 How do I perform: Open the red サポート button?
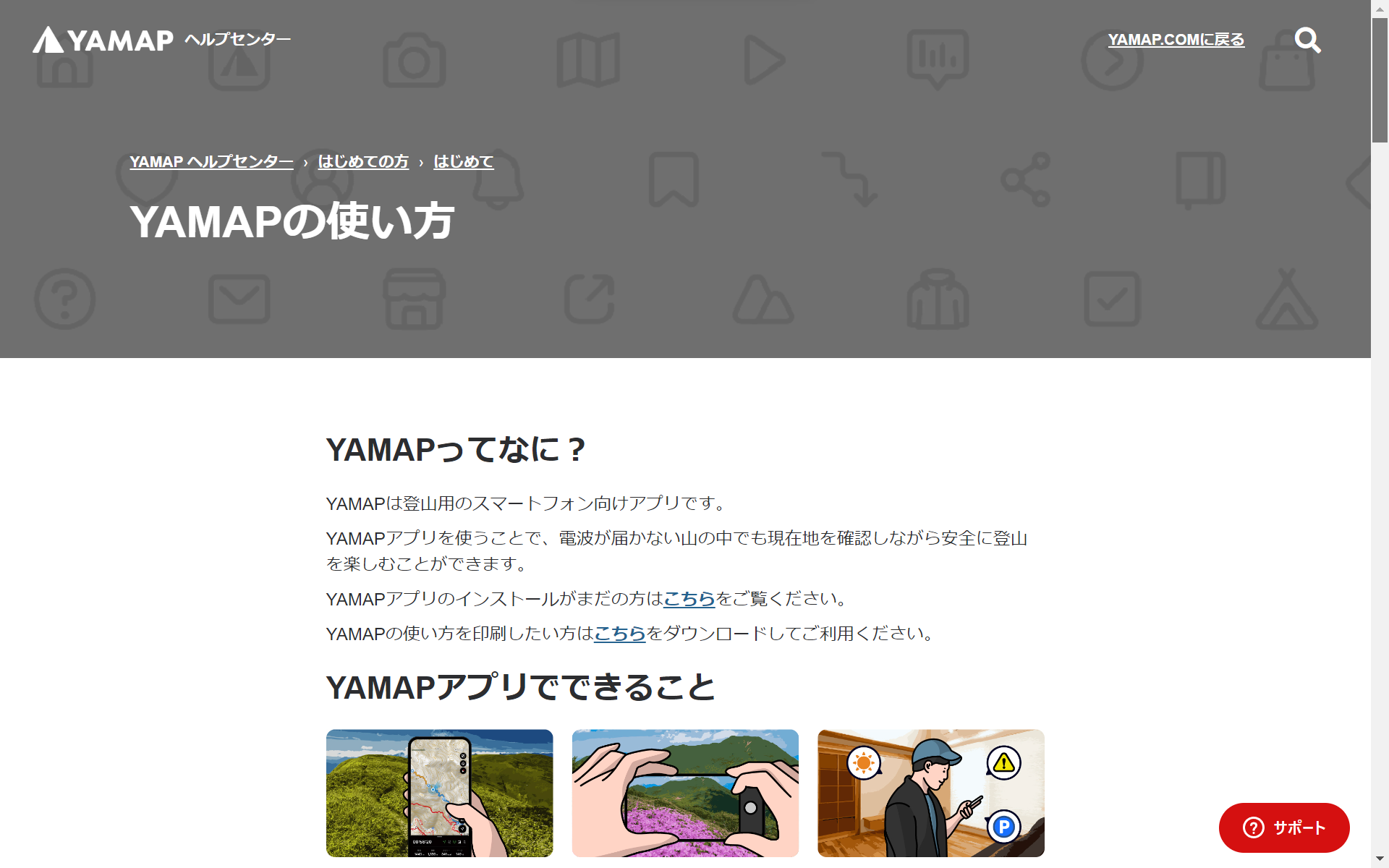pyautogui.click(x=1283, y=827)
